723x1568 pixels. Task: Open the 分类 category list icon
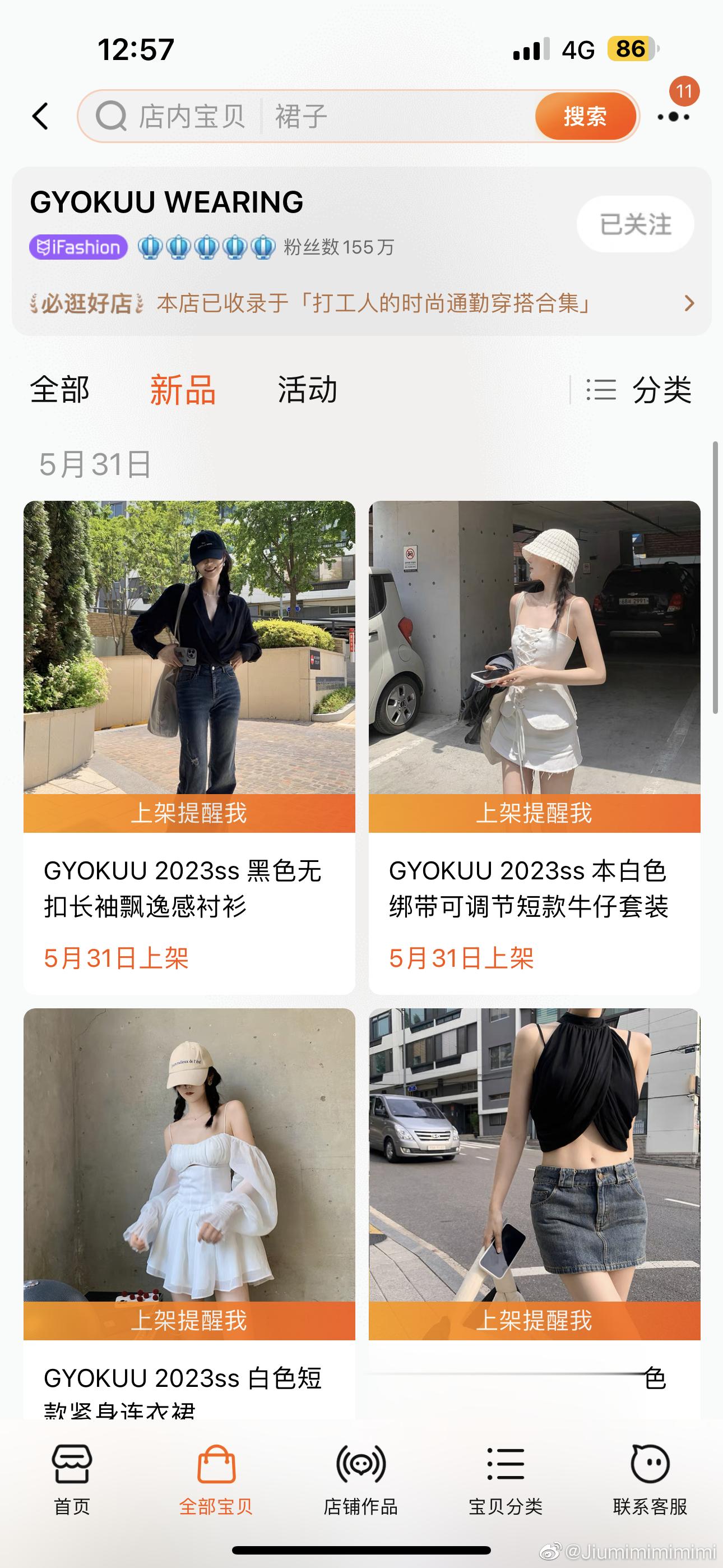[600, 390]
